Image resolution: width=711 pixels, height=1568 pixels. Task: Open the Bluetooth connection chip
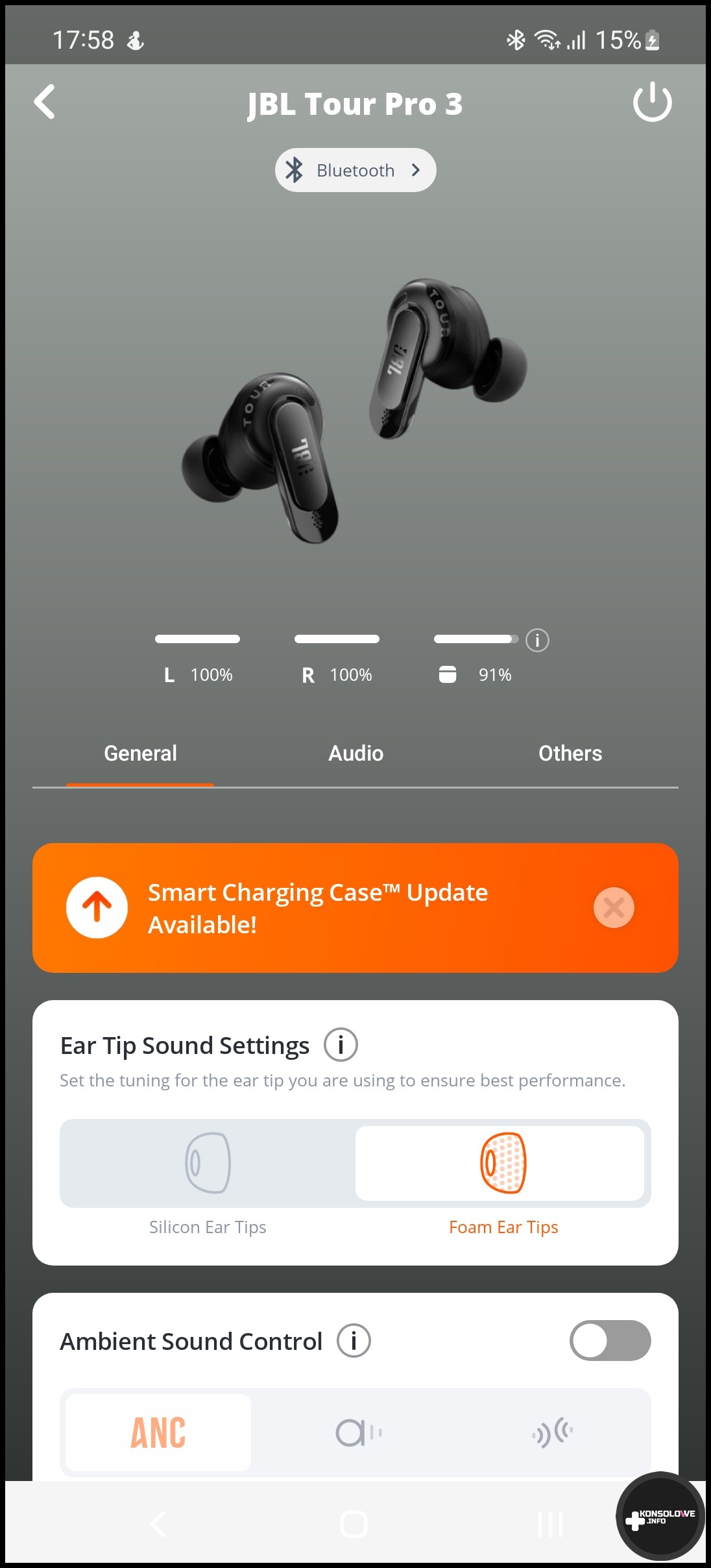356,170
